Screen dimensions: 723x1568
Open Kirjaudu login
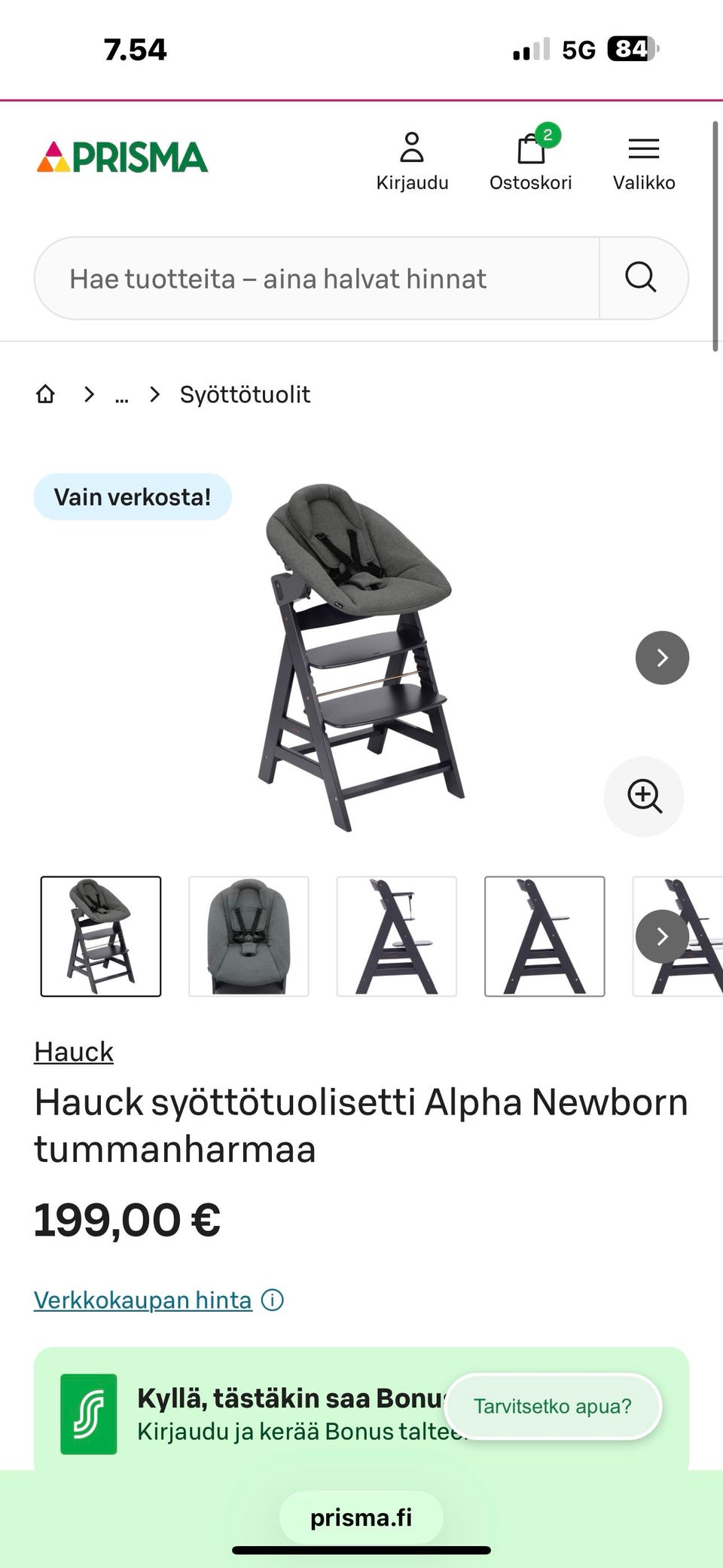412,161
